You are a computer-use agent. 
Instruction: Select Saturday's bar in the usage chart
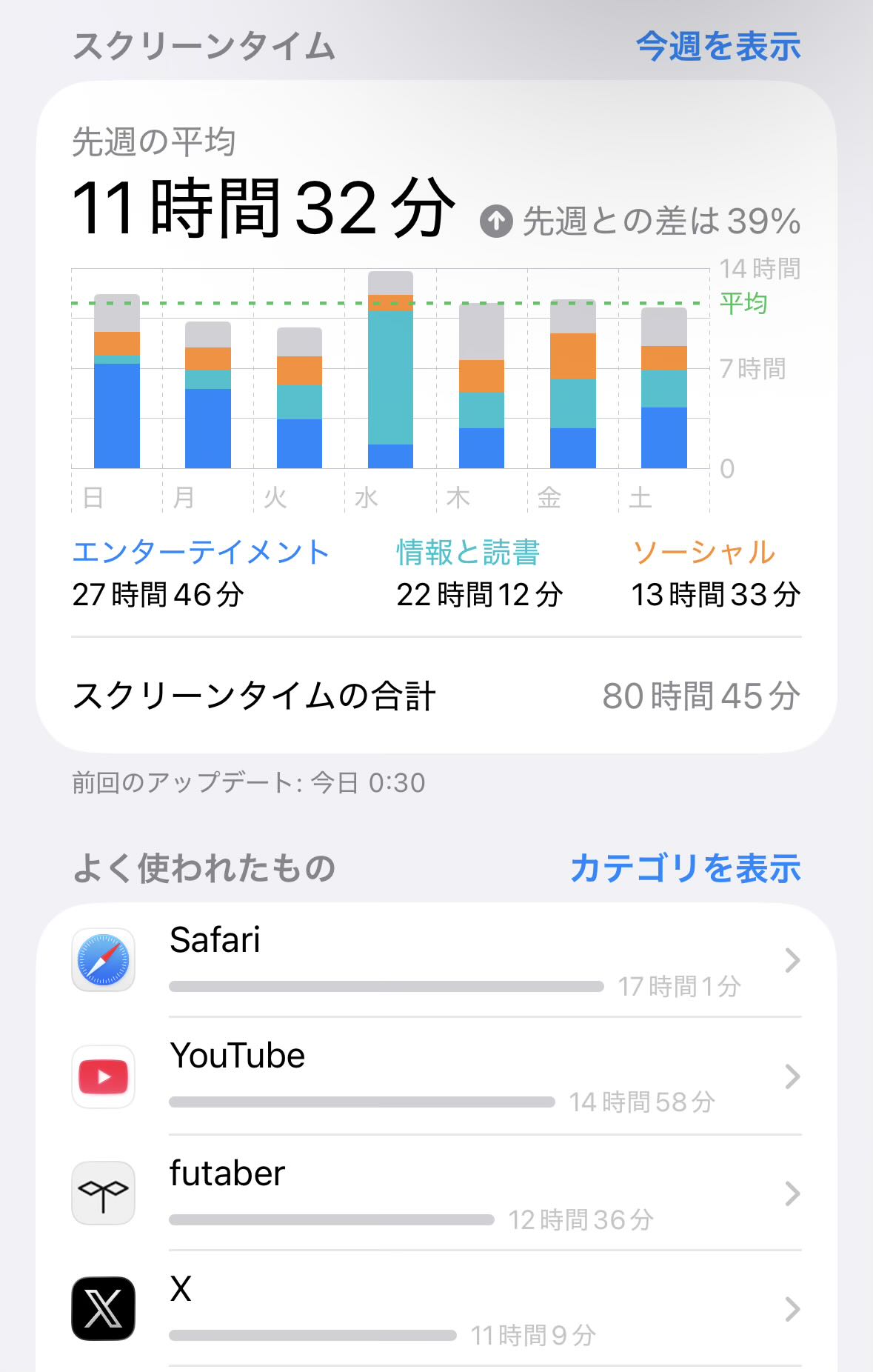pos(663,388)
